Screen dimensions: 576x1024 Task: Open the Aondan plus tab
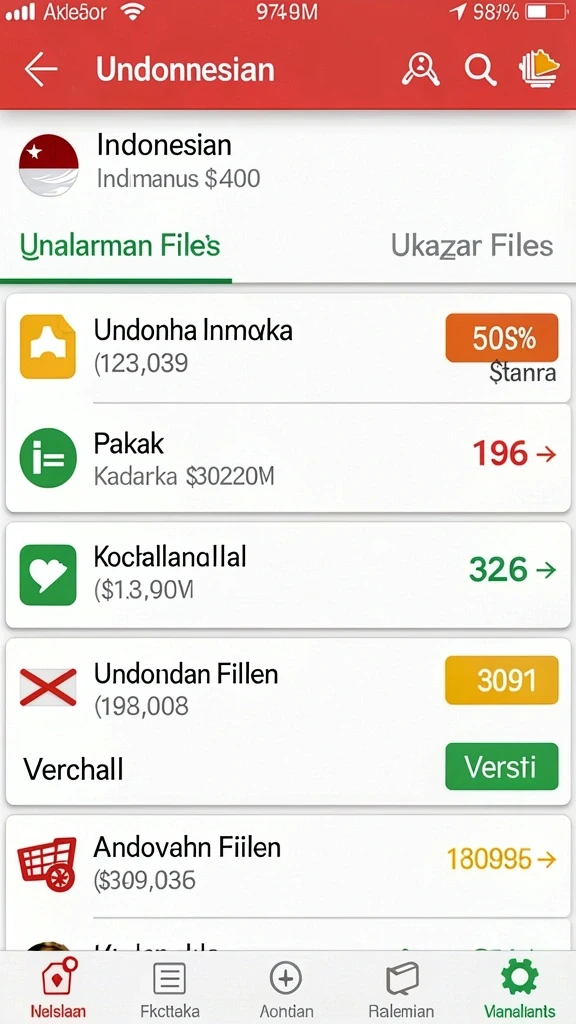286,989
